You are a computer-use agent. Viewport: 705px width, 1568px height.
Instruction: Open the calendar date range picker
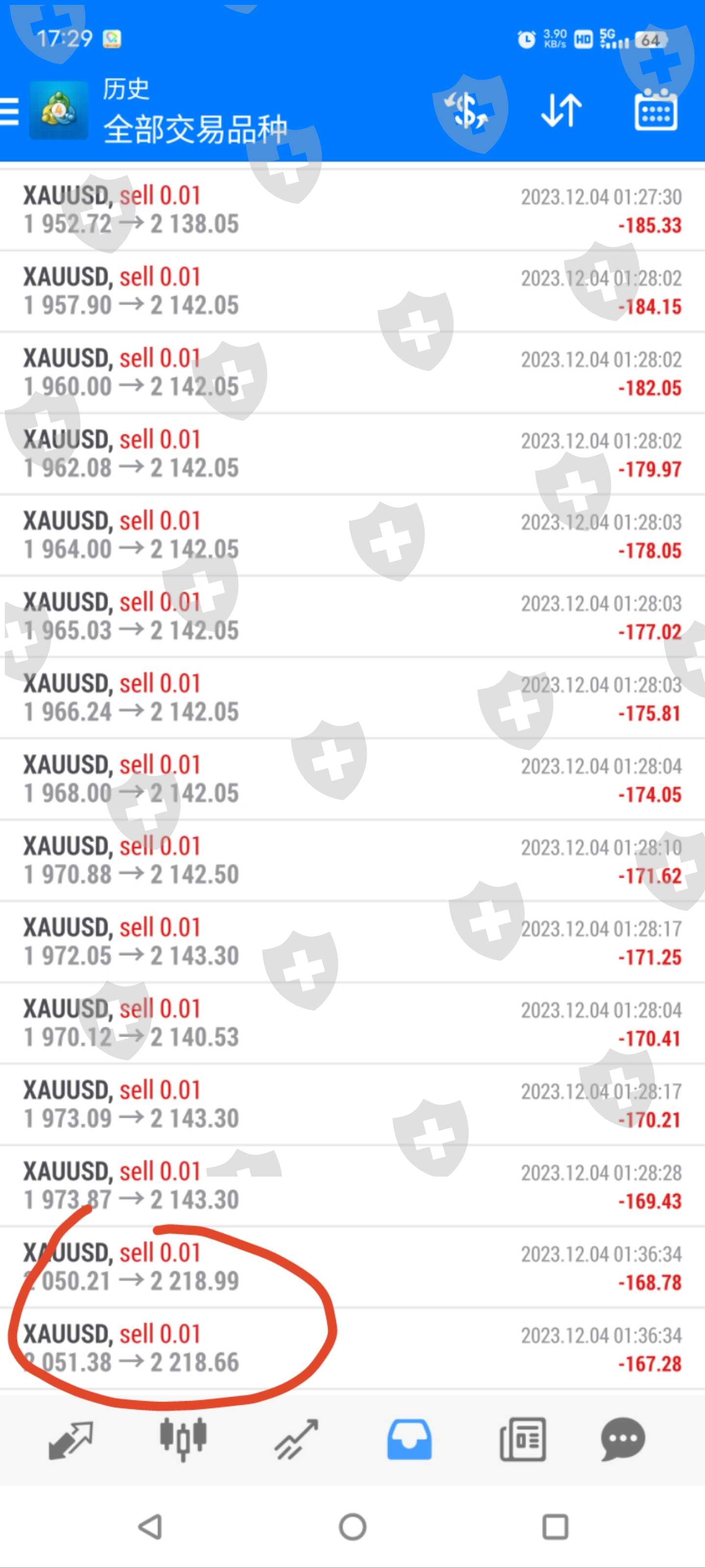point(655,111)
